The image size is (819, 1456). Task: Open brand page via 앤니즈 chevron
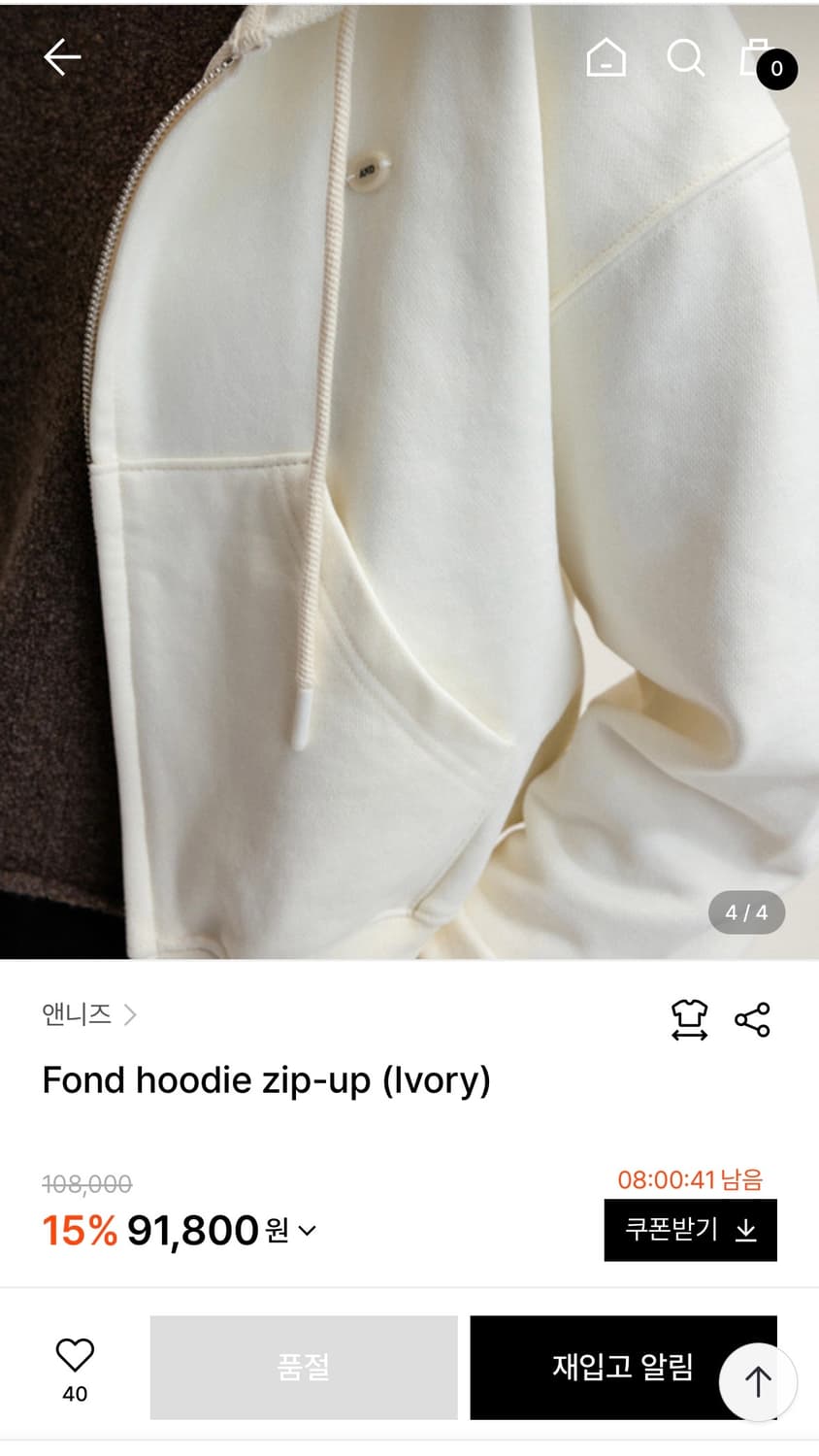[x=131, y=1014]
